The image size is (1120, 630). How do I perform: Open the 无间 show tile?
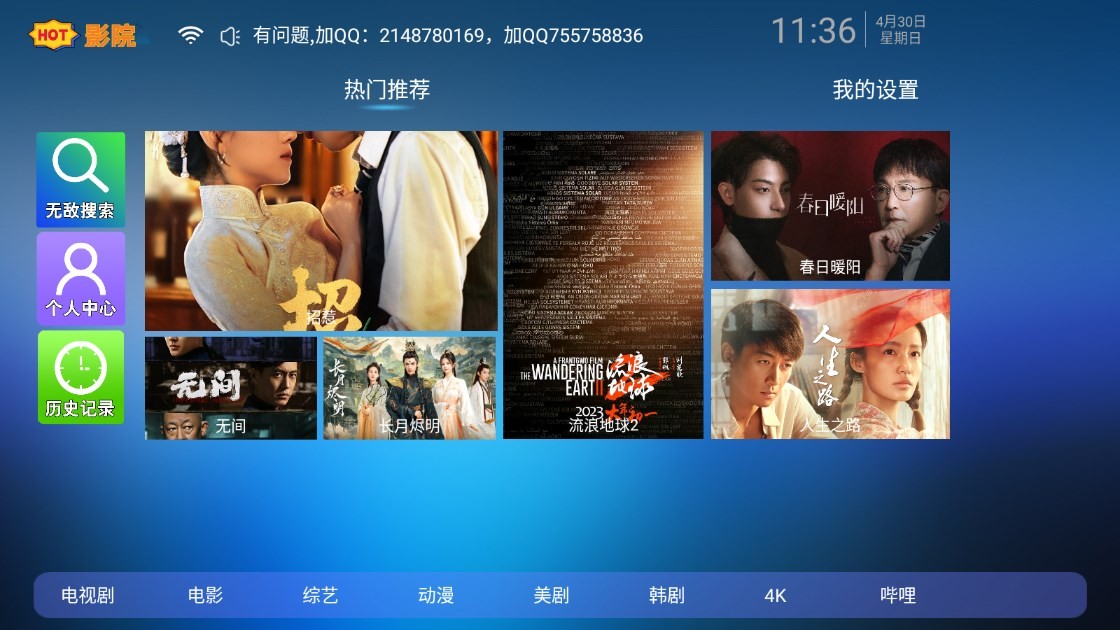pyautogui.click(x=231, y=388)
